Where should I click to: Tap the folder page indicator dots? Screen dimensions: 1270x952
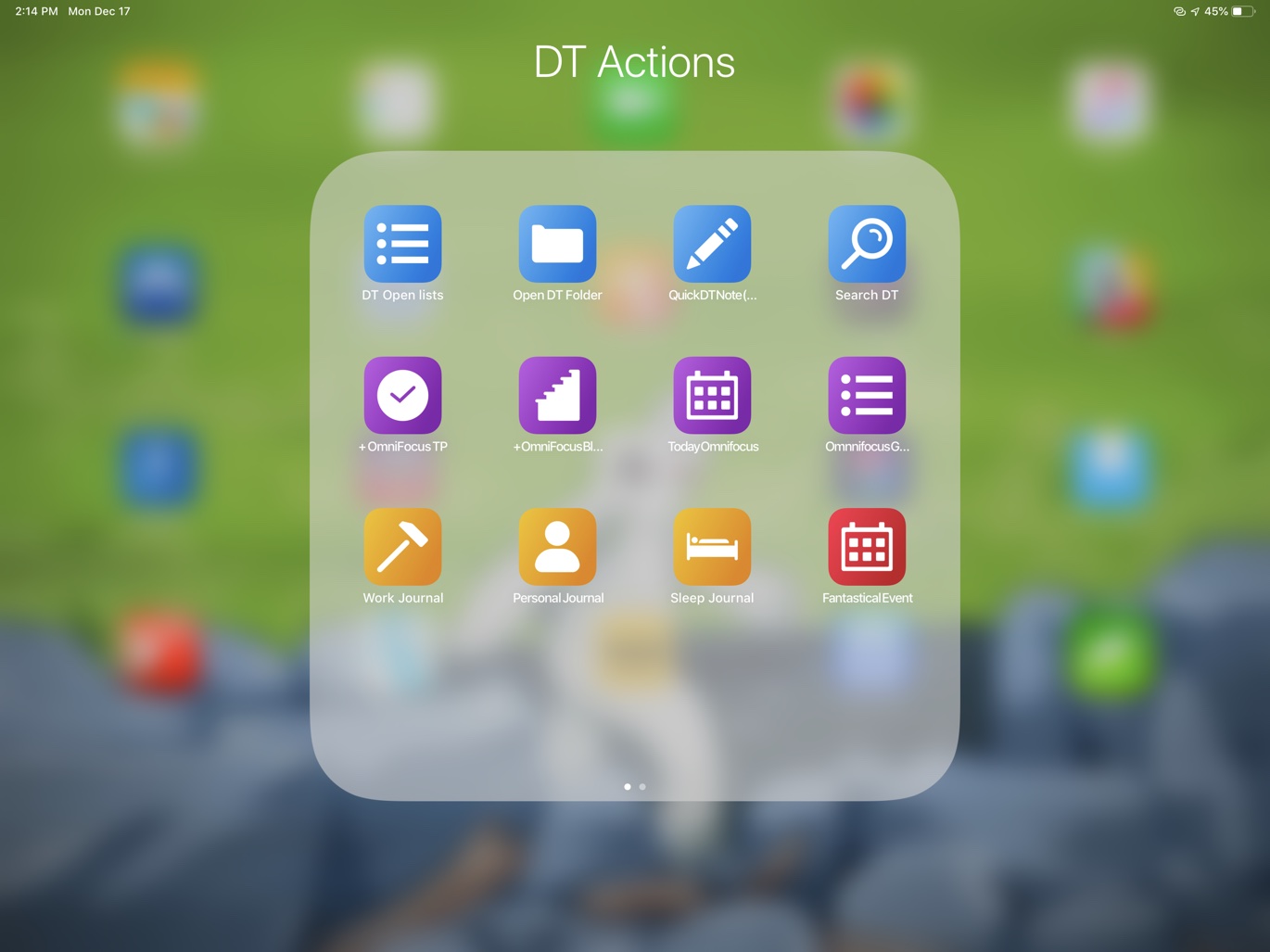[x=635, y=786]
